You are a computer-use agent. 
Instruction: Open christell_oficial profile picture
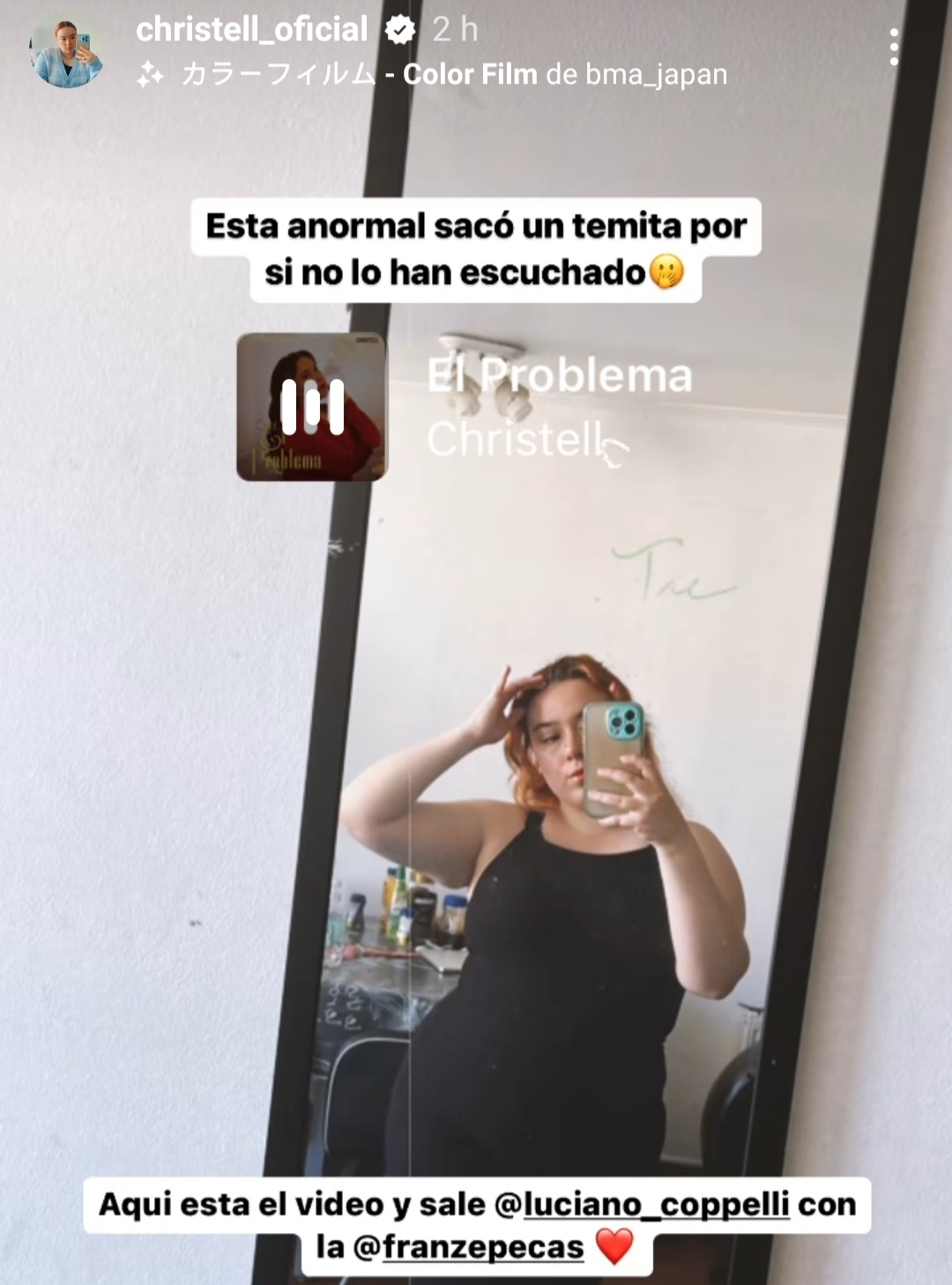(x=67, y=53)
